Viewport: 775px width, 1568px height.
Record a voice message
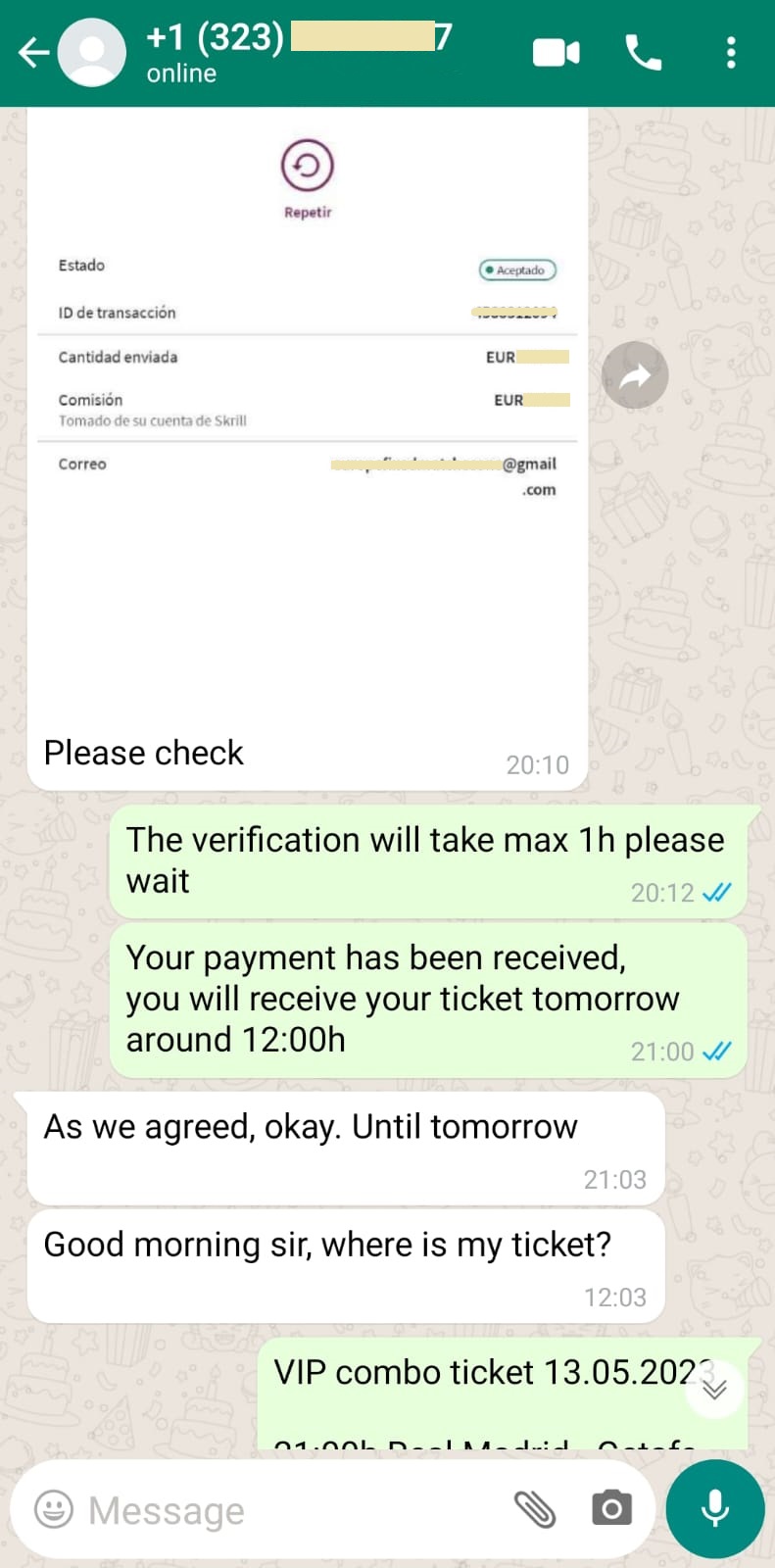[715, 1508]
